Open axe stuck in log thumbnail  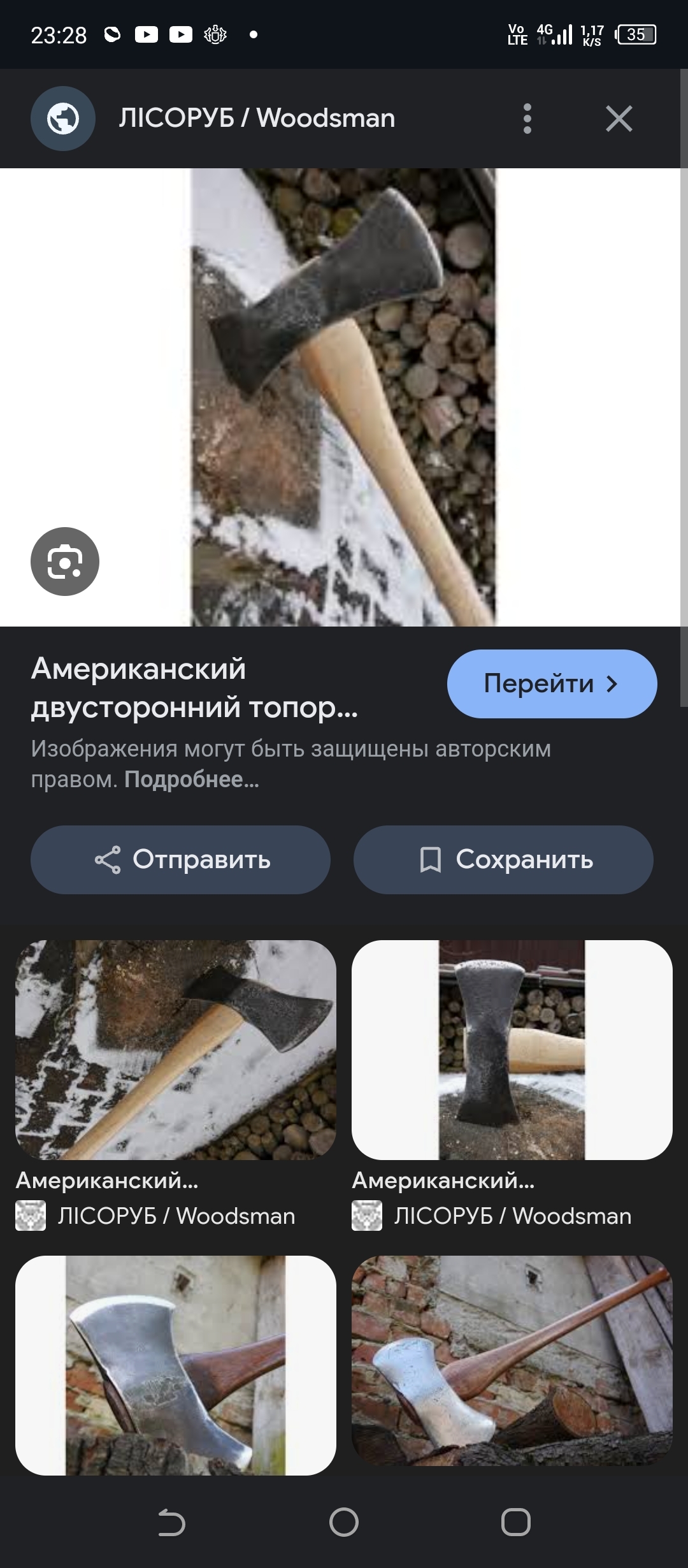(x=512, y=1365)
